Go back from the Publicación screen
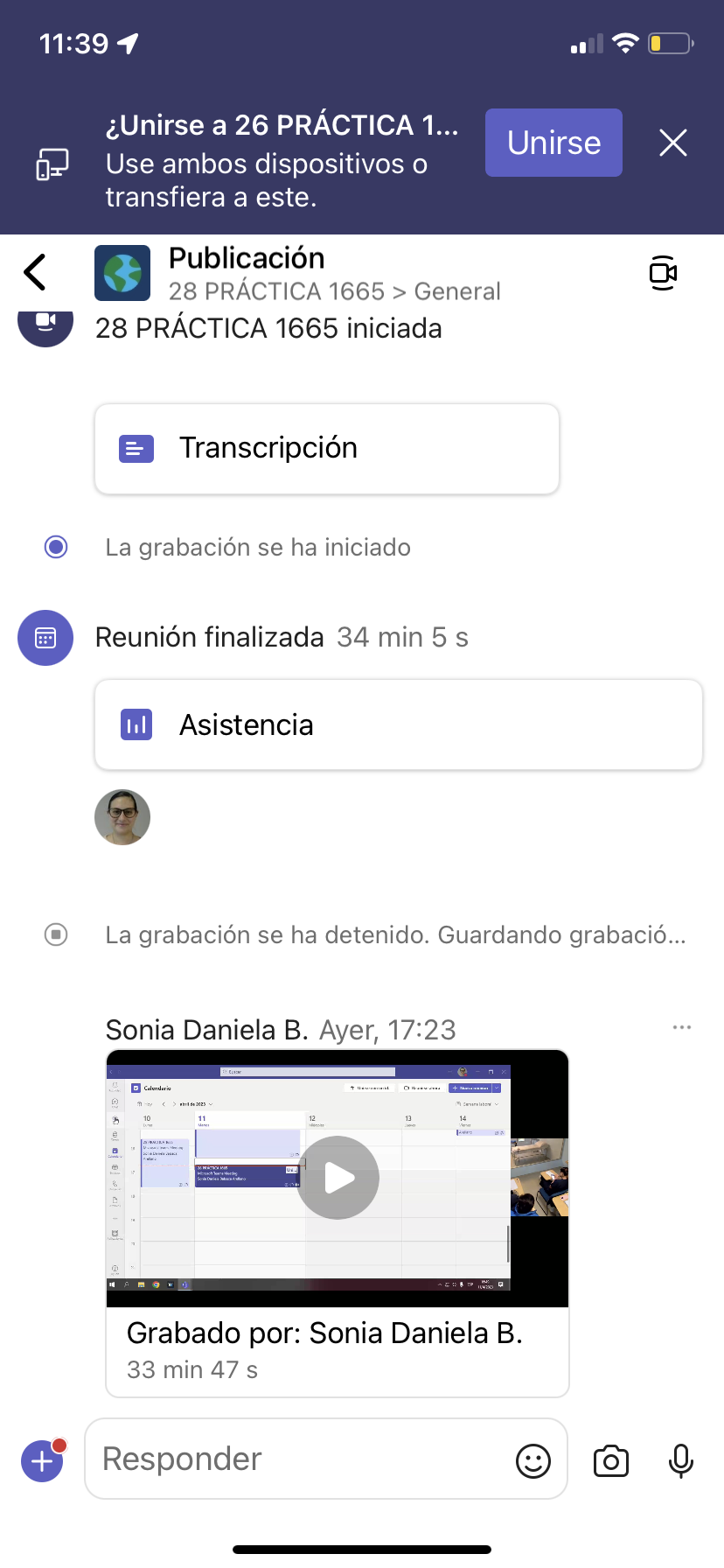The width and height of the screenshot is (724, 1568). [x=35, y=272]
